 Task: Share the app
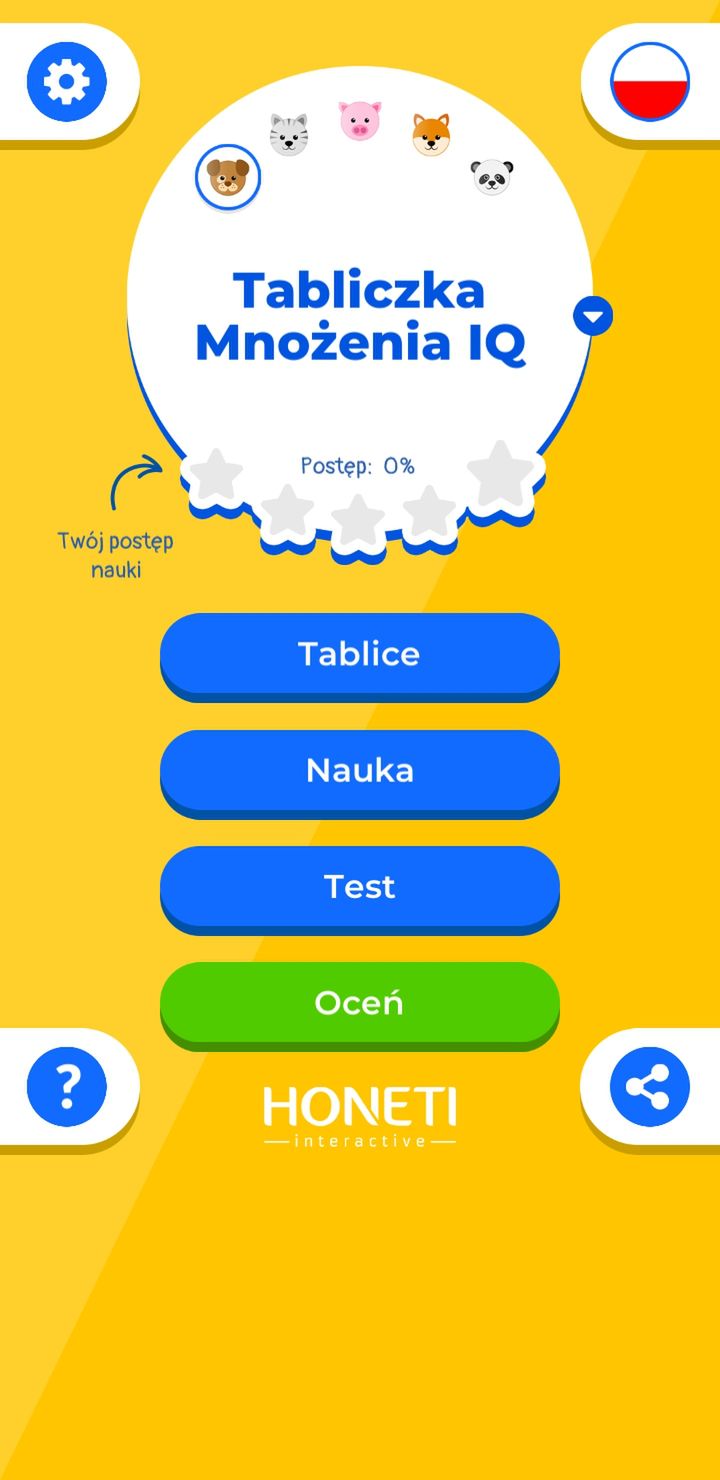(x=650, y=1087)
